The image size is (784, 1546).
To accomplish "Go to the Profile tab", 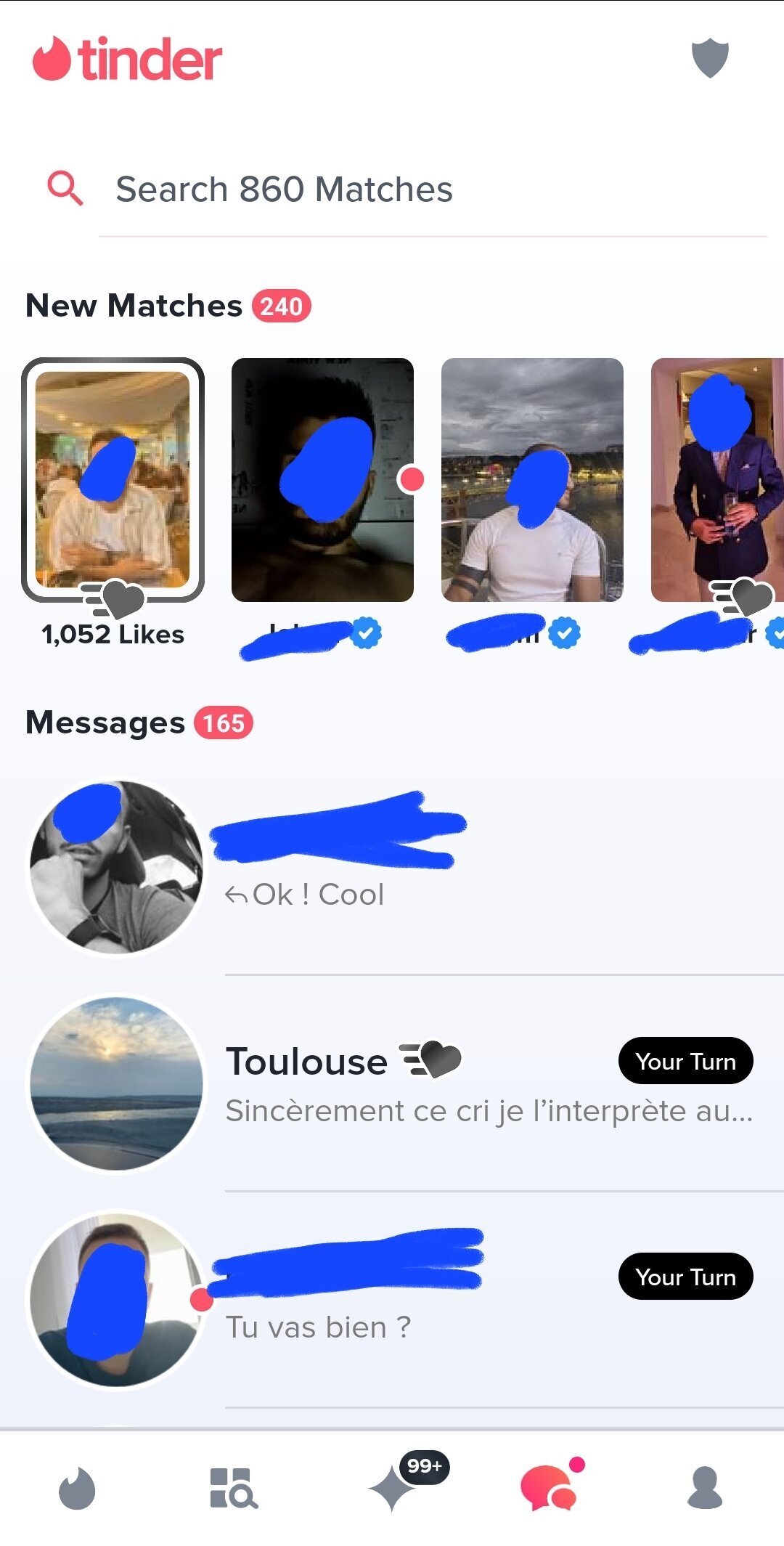I will tap(705, 1489).
